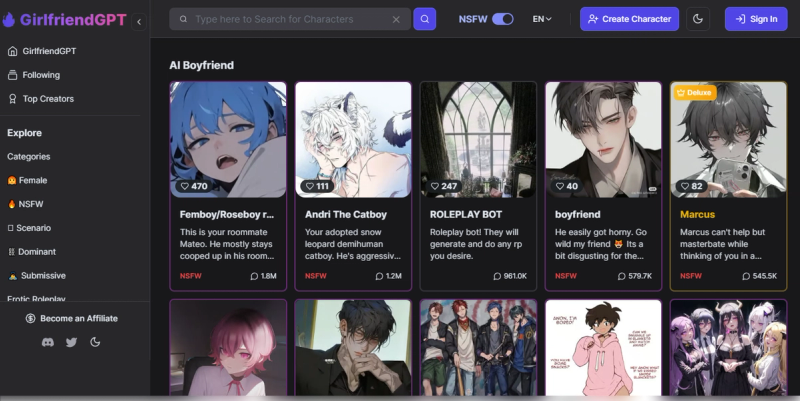The image size is (800, 401).
Task: Select the Submissive category
Action: pyautogui.click(x=41, y=276)
